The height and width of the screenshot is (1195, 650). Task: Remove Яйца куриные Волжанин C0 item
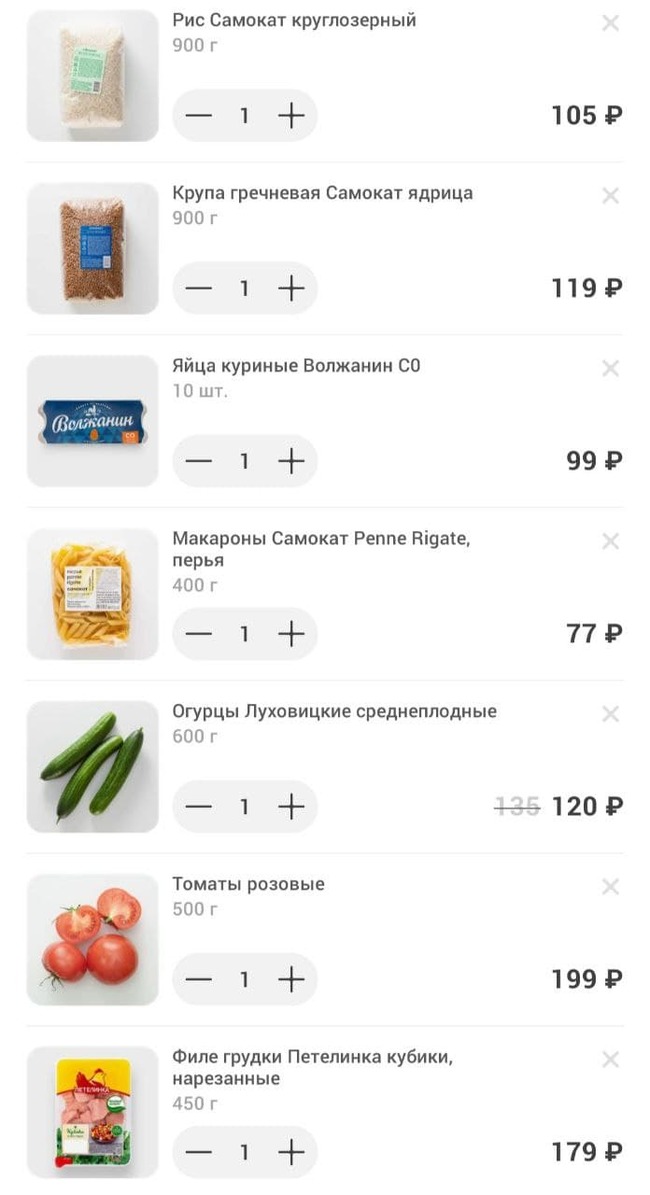click(610, 369)
